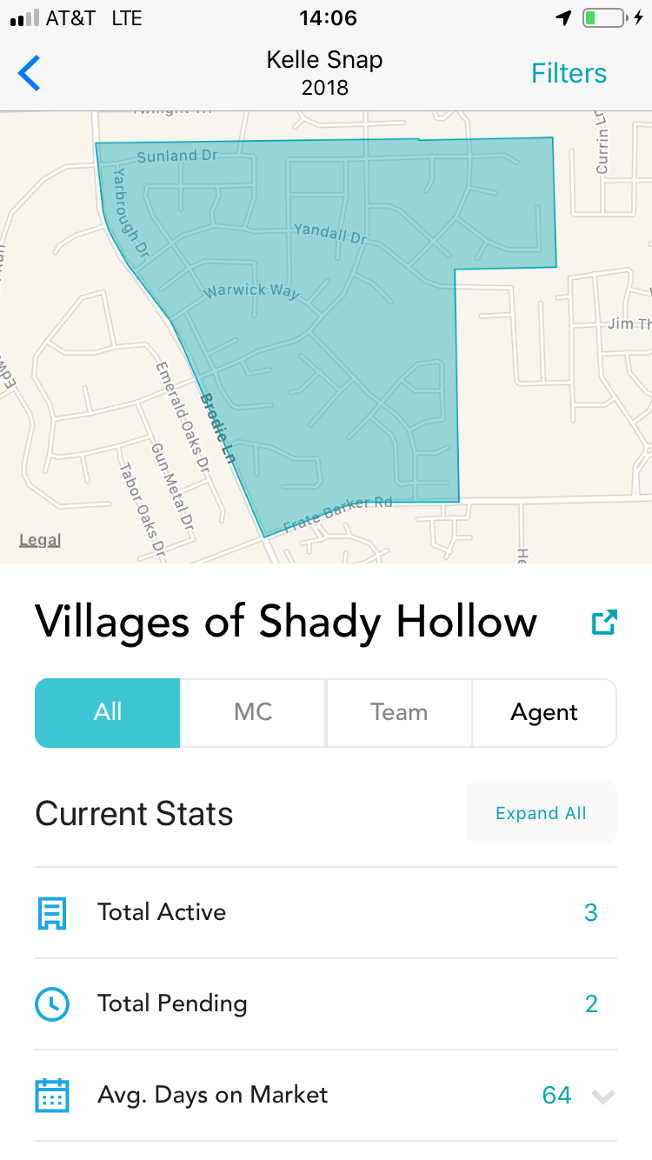
Task: Switch to the MC segment
Action: point(253,712)
